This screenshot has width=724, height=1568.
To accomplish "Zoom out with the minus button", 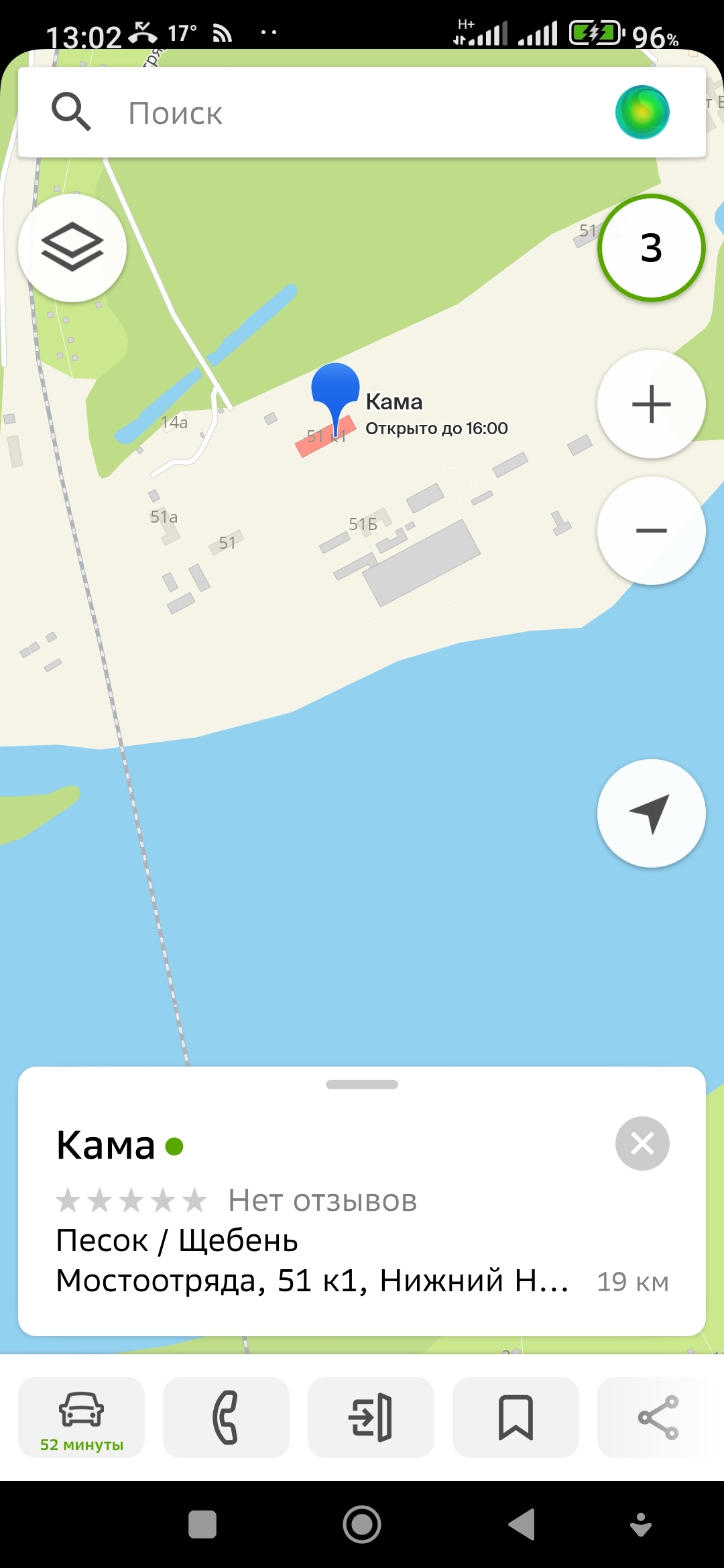I will (x=651, y=531).
